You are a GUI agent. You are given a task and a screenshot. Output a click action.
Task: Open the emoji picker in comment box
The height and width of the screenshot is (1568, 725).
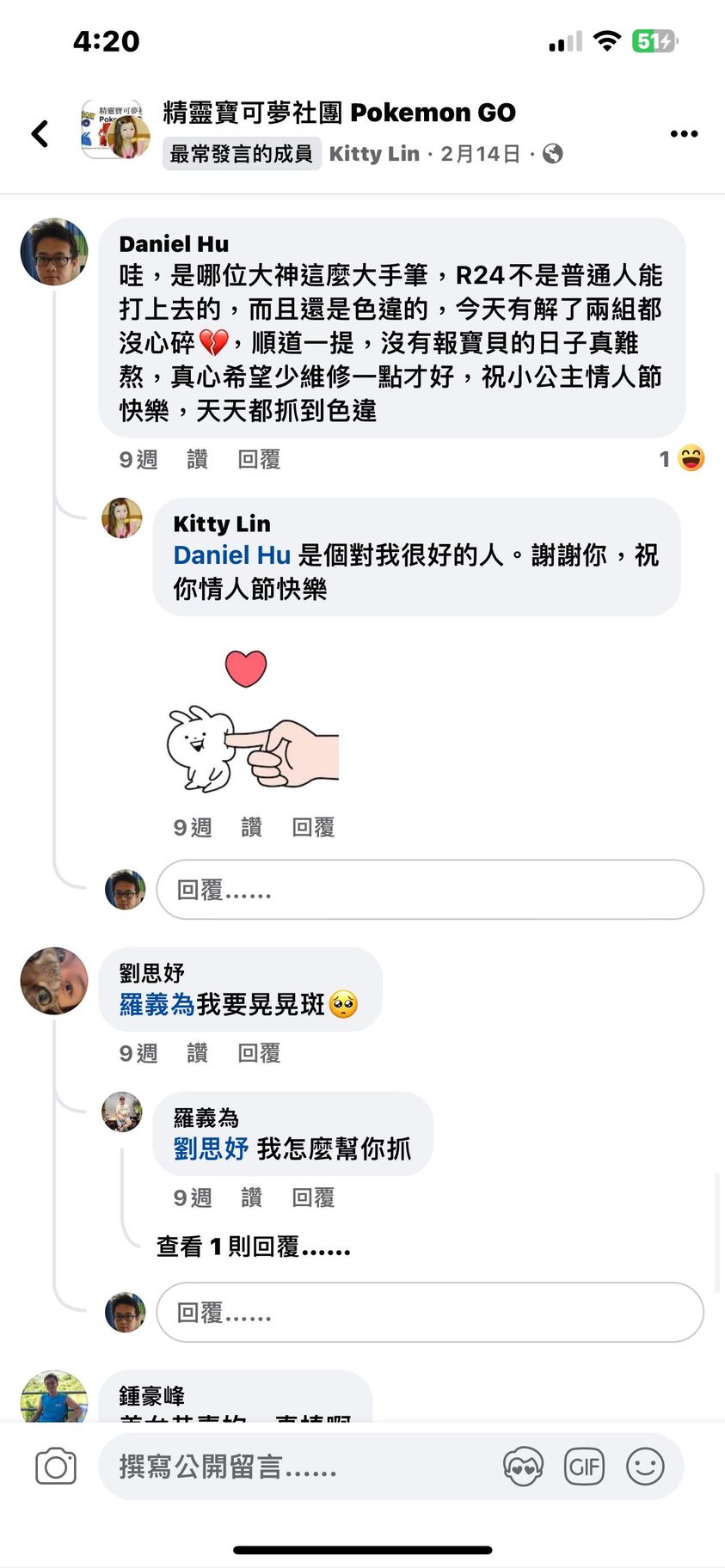645,1467
